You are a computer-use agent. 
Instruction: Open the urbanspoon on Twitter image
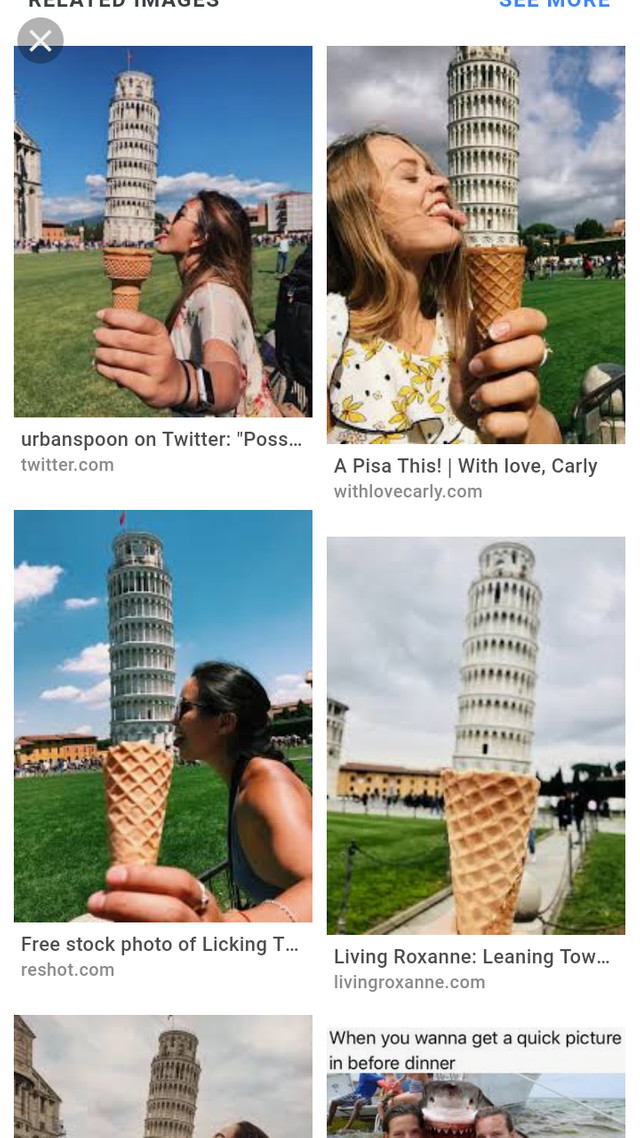coord(163,232)
